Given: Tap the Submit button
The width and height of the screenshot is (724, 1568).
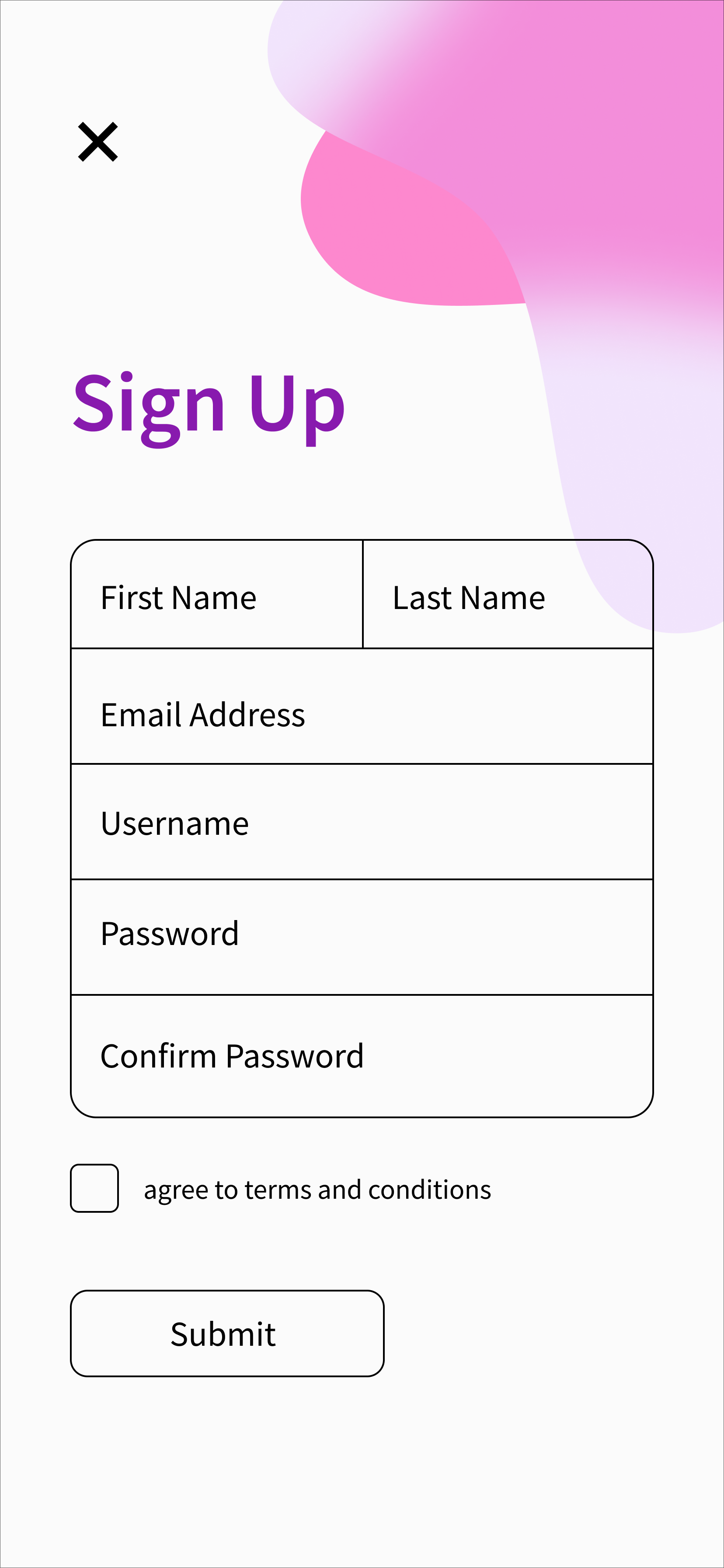Looking at the screenshot, I should click(227, 1333).
